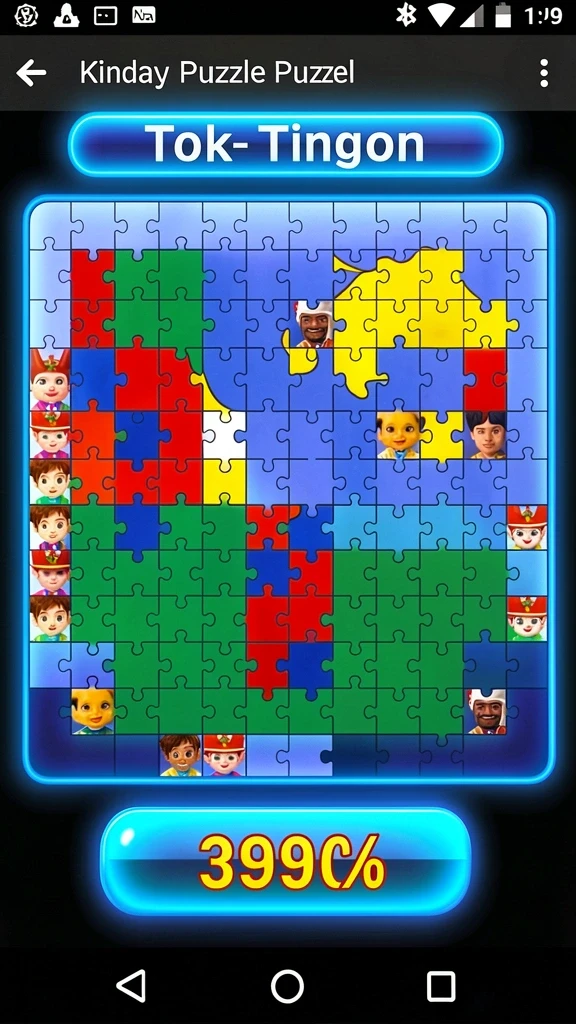Open the three-dot overflow menu
The image size is (576, 1024).
point(544,73)
